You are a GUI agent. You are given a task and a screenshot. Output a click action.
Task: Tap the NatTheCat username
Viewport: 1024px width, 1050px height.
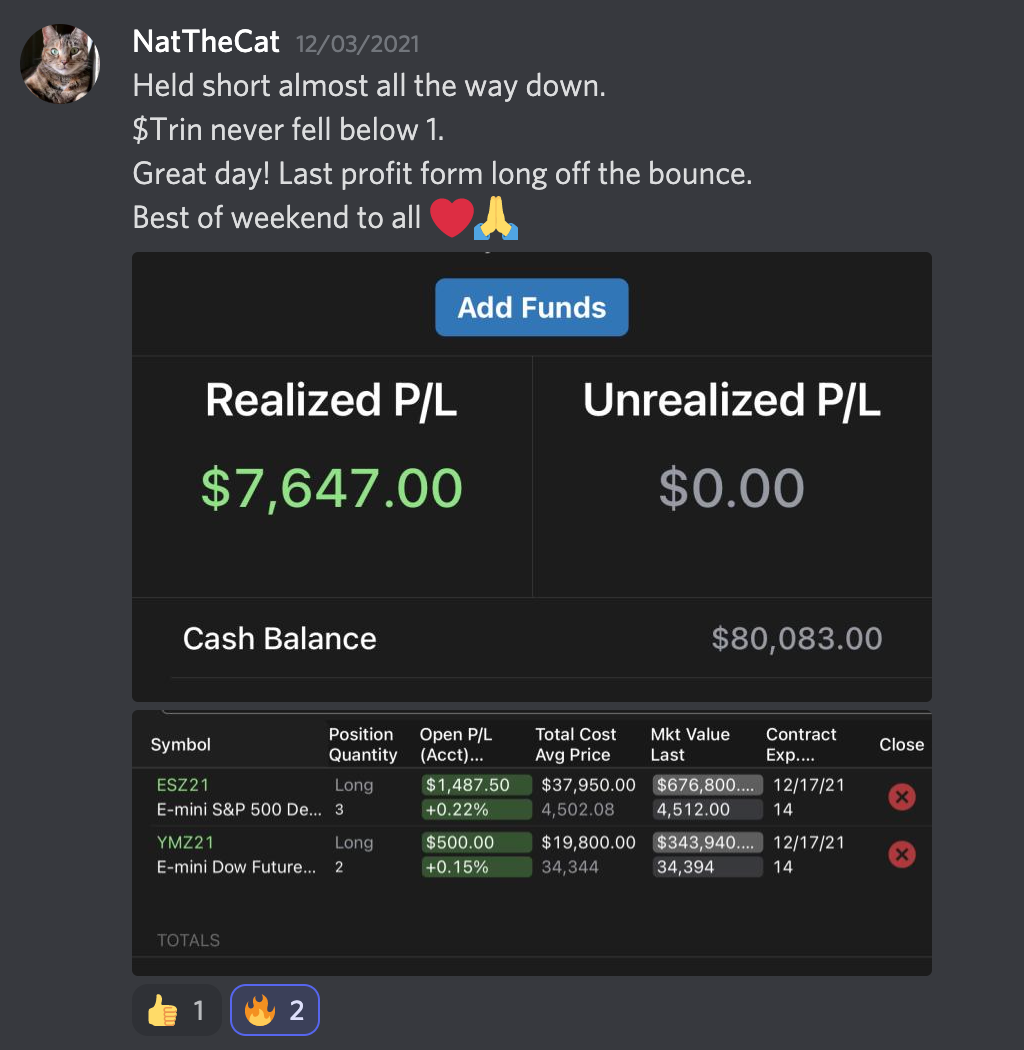[206, 43]
